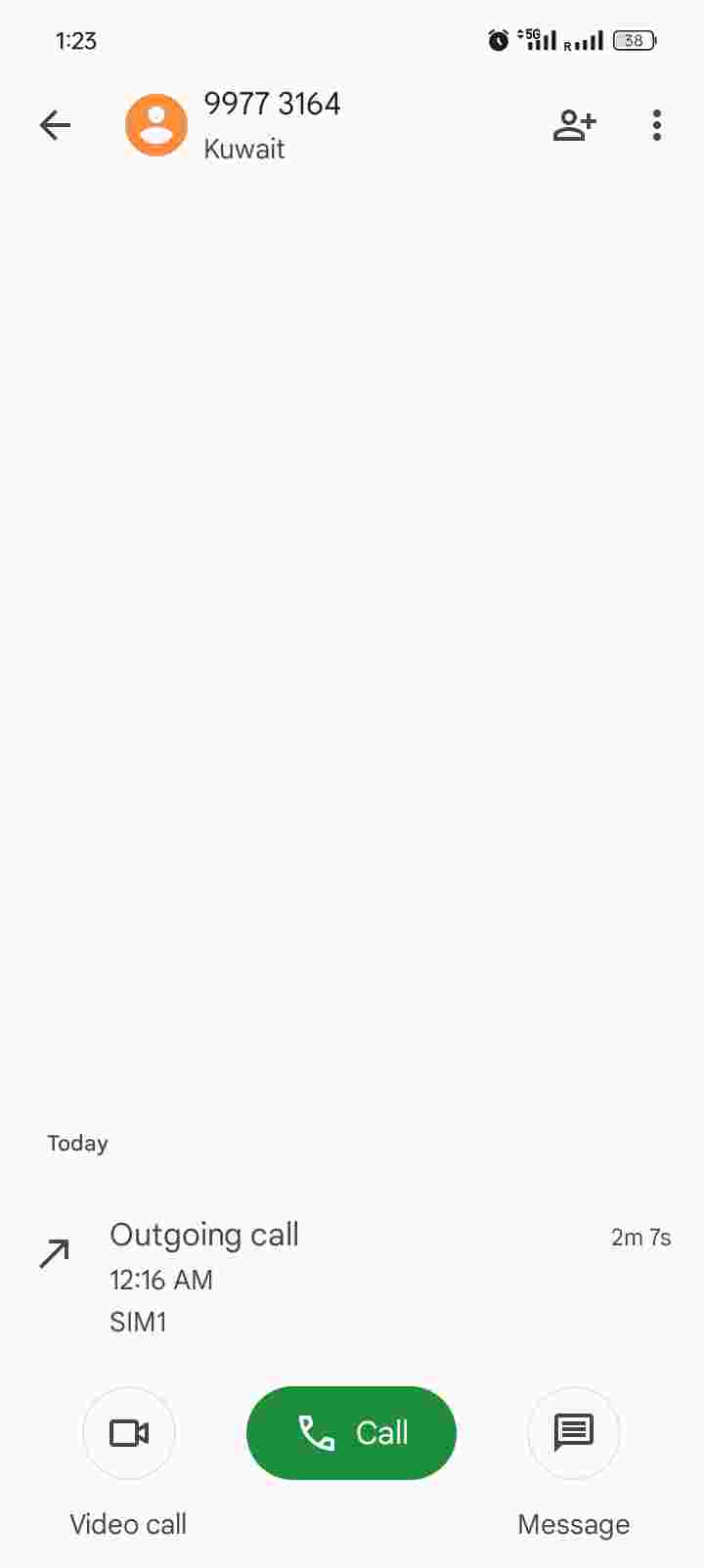Start a video call

(x=129, y=1433)
